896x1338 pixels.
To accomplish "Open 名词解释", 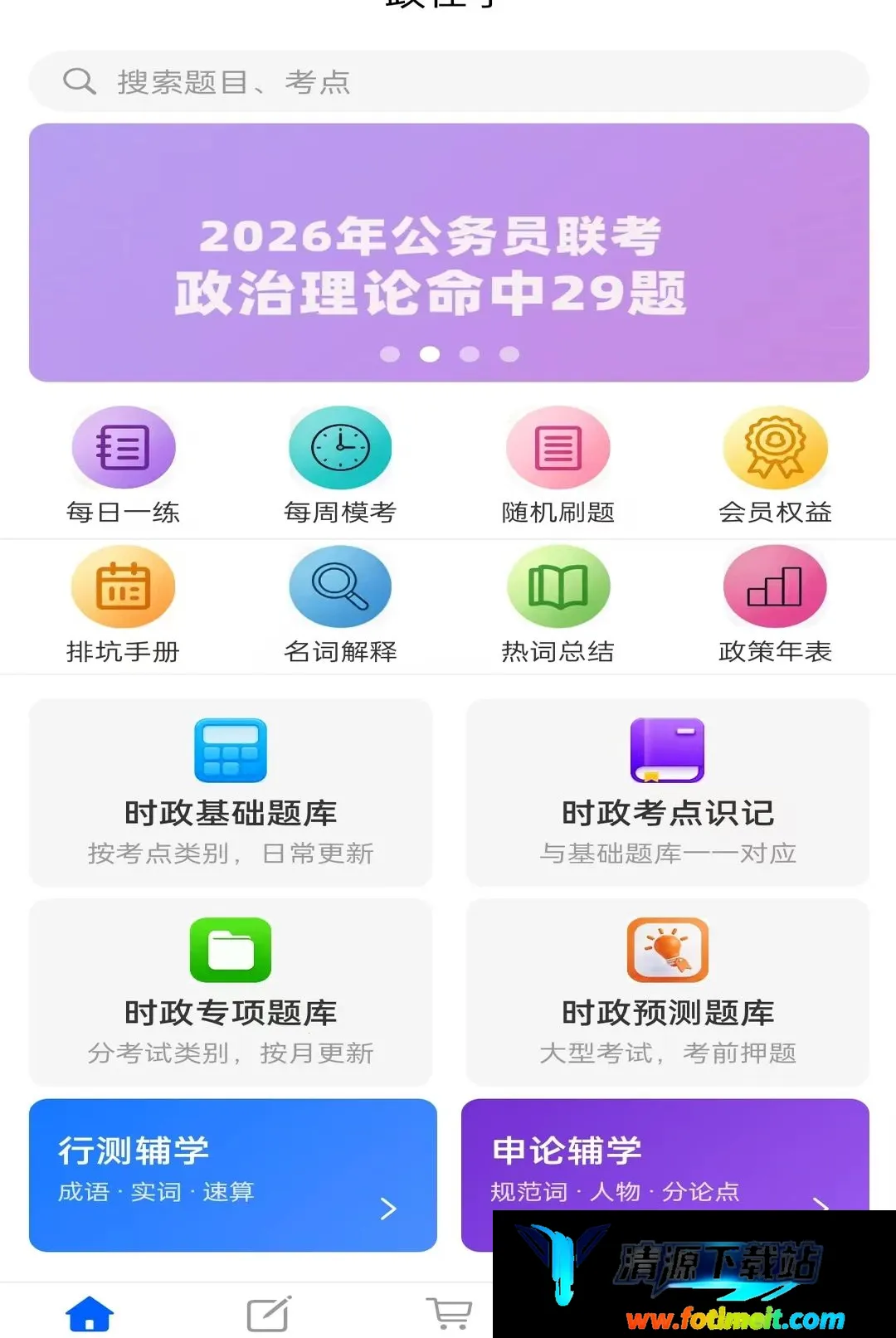I will tap(340, 606).
